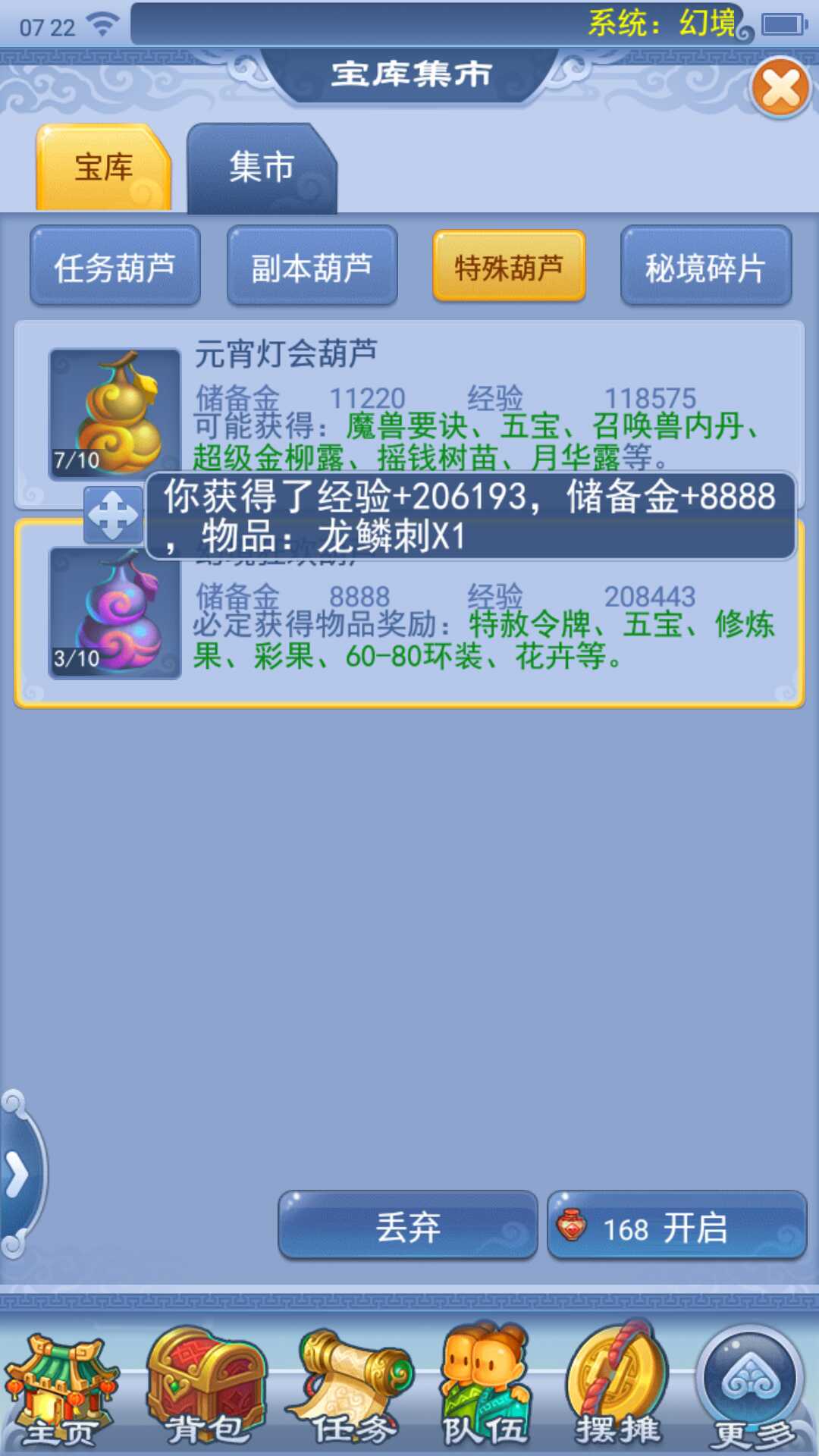Switch to the 集市 tab
The image size is (819, 1456).
click(x=261, y=168)
